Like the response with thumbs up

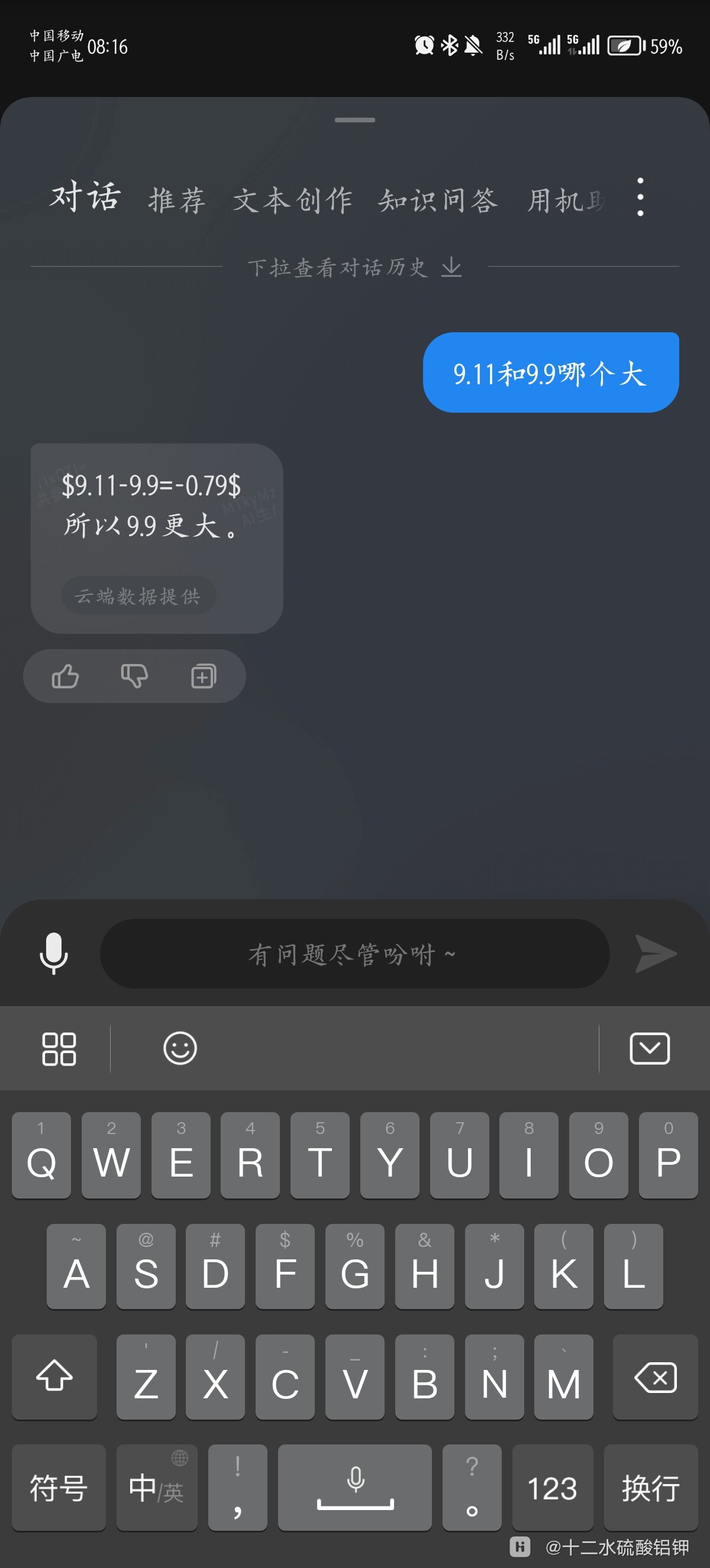click(x=66, y=676)
